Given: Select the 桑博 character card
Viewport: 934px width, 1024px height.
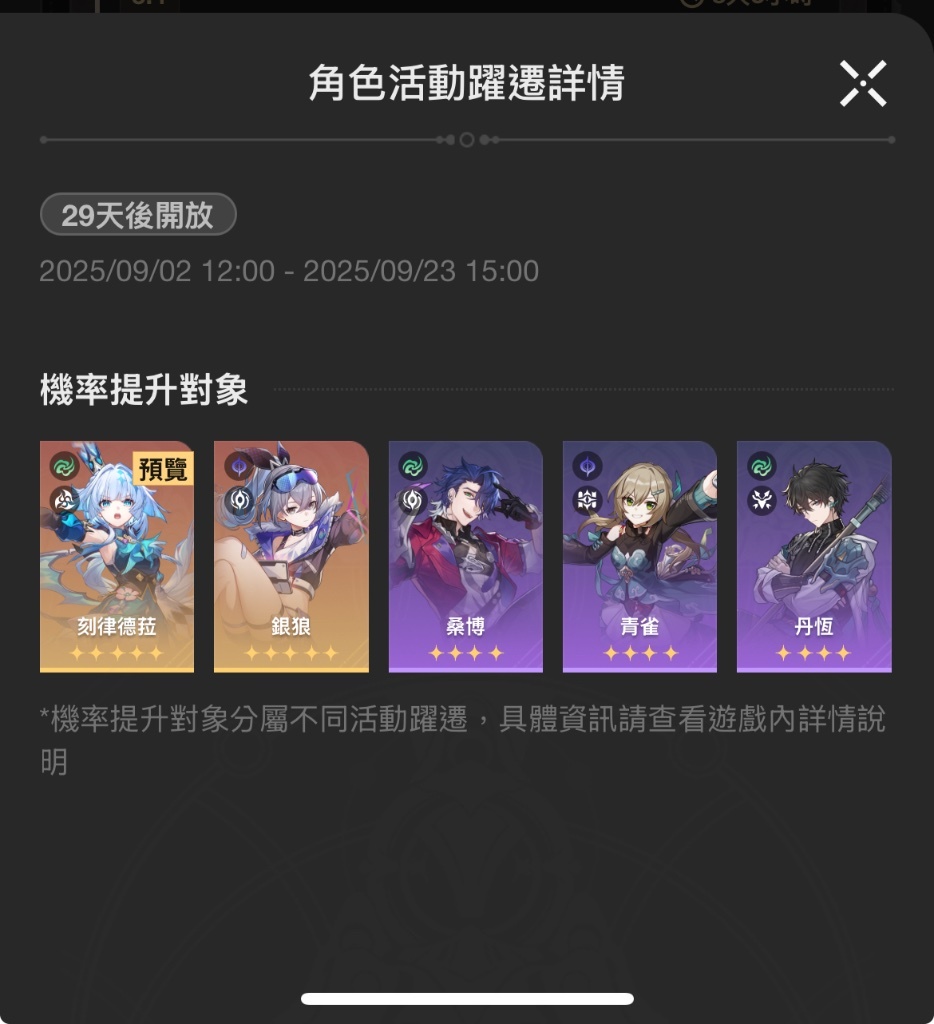Looking at the screenshot, I should [465, 556].
